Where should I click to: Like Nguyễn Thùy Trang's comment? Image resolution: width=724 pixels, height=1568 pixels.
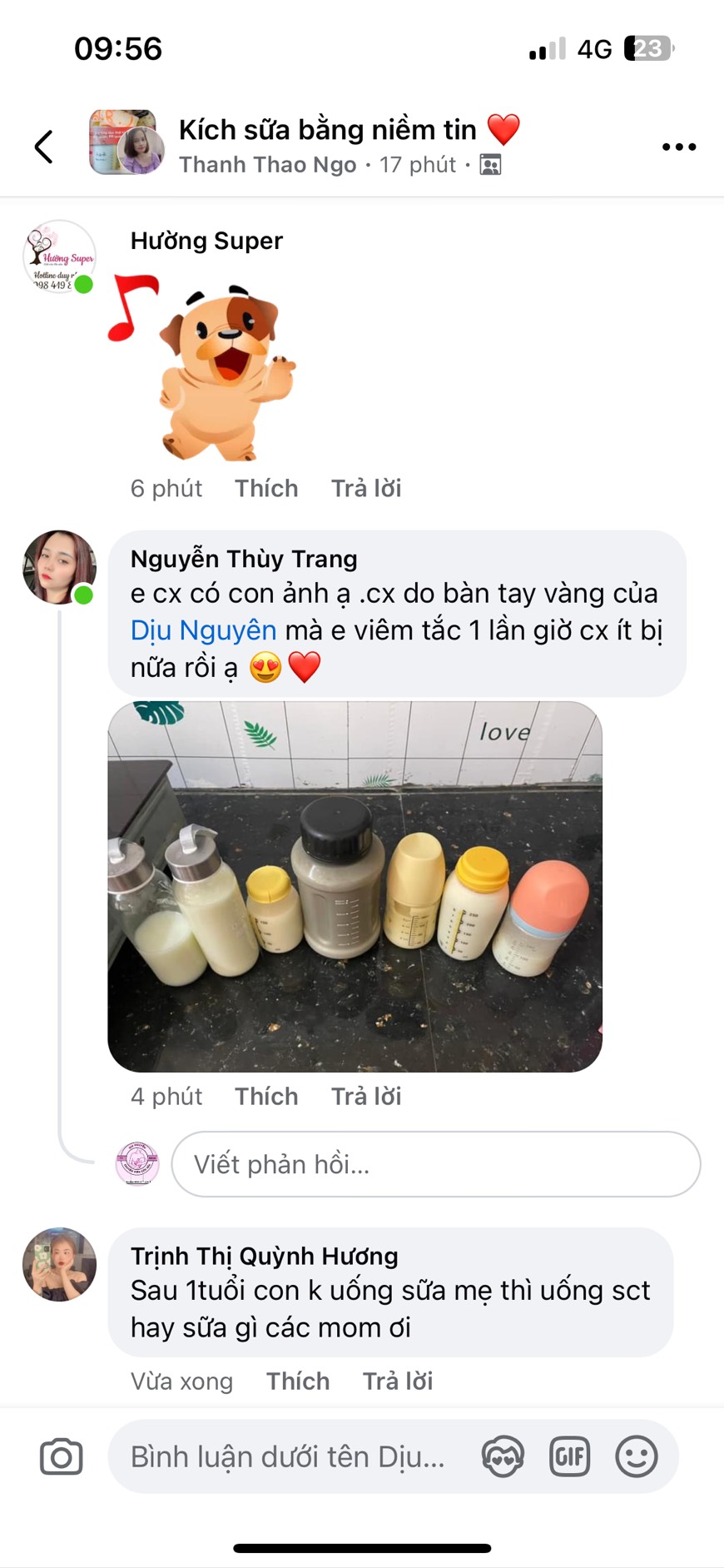point(265,1096)
